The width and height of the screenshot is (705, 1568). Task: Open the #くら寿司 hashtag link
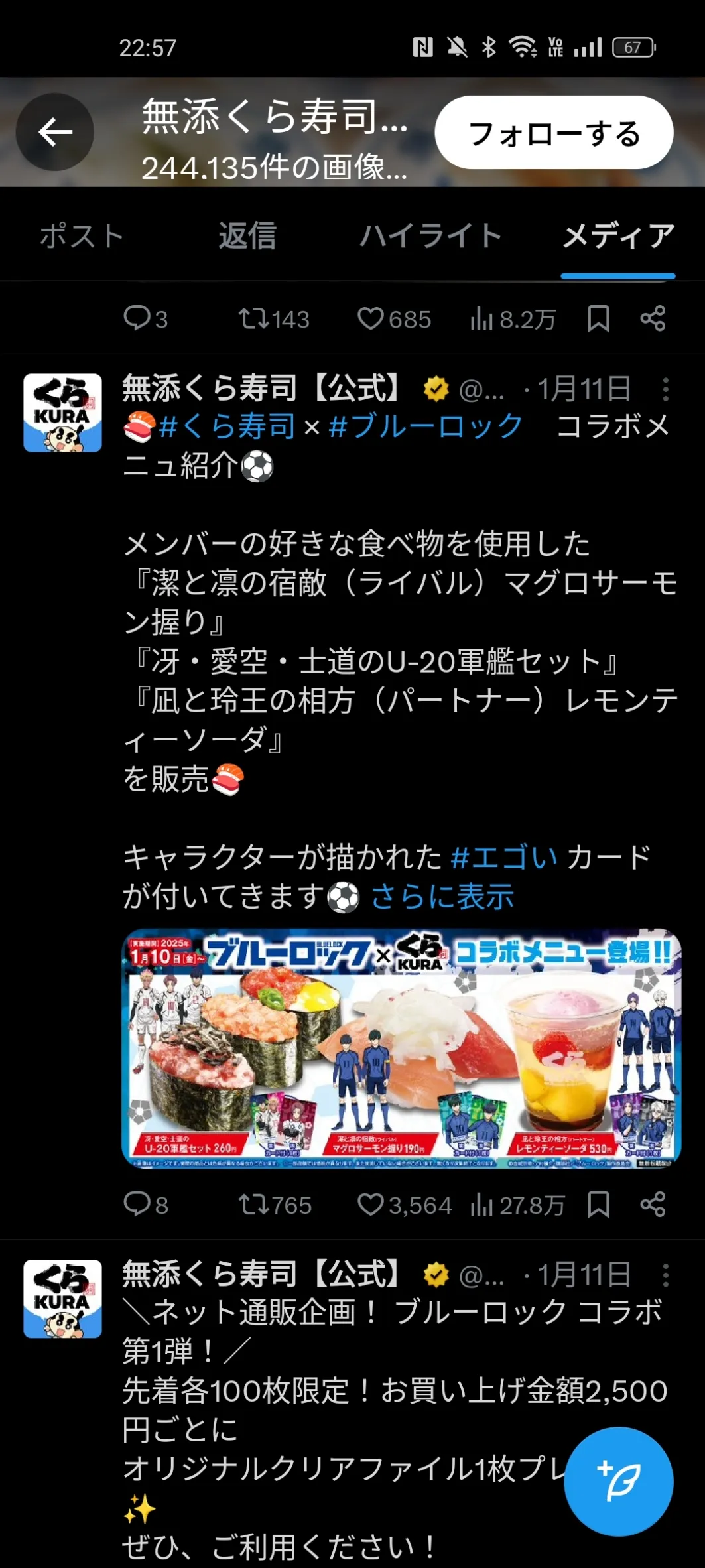tap(227, 426)
